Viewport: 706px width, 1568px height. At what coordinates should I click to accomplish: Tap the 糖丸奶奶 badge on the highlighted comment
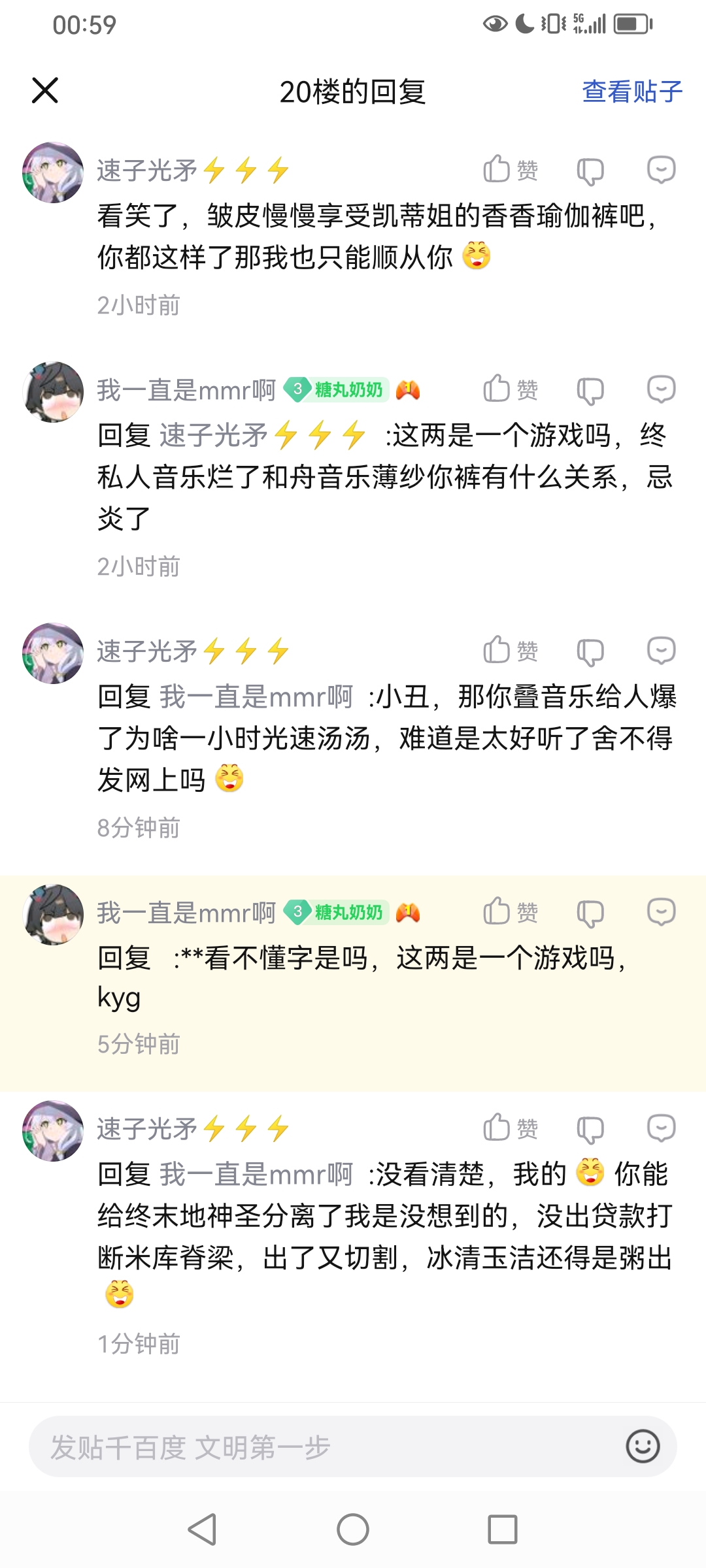coord(337,912)
